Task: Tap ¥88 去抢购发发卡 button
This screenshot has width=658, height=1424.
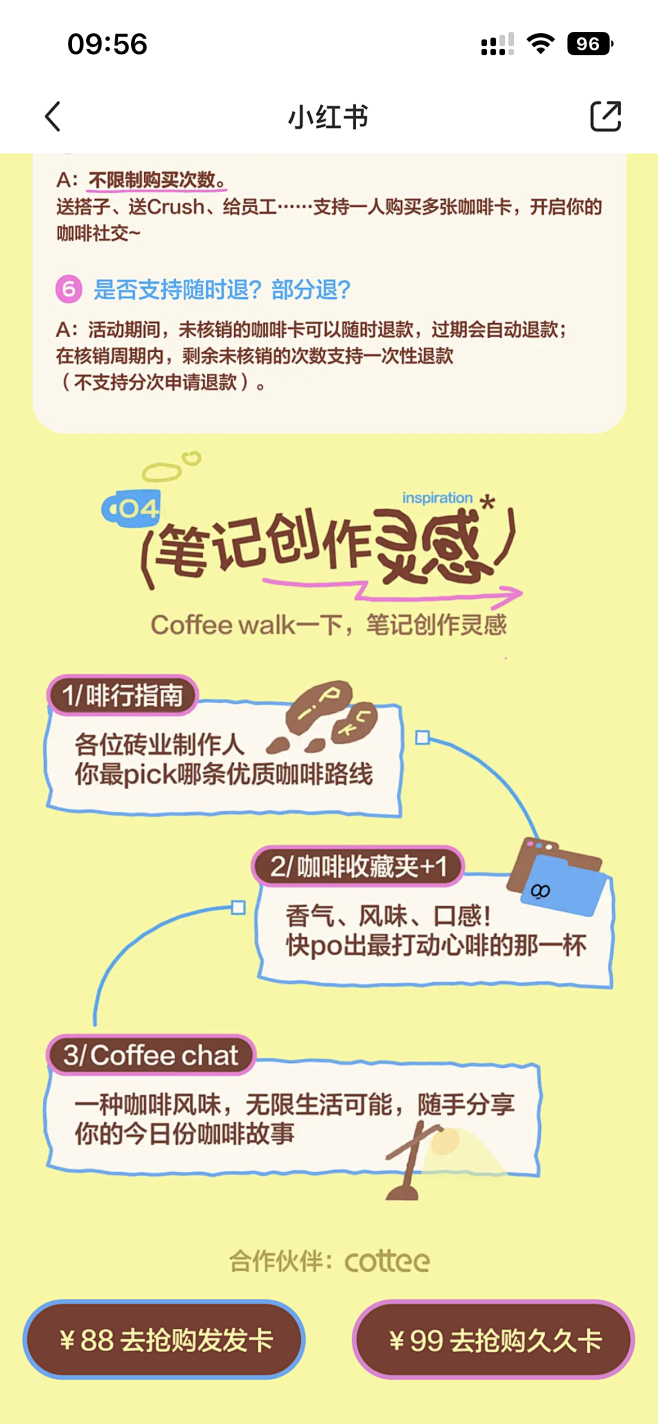Action: pyautogui.click(x=165, y=1339)
